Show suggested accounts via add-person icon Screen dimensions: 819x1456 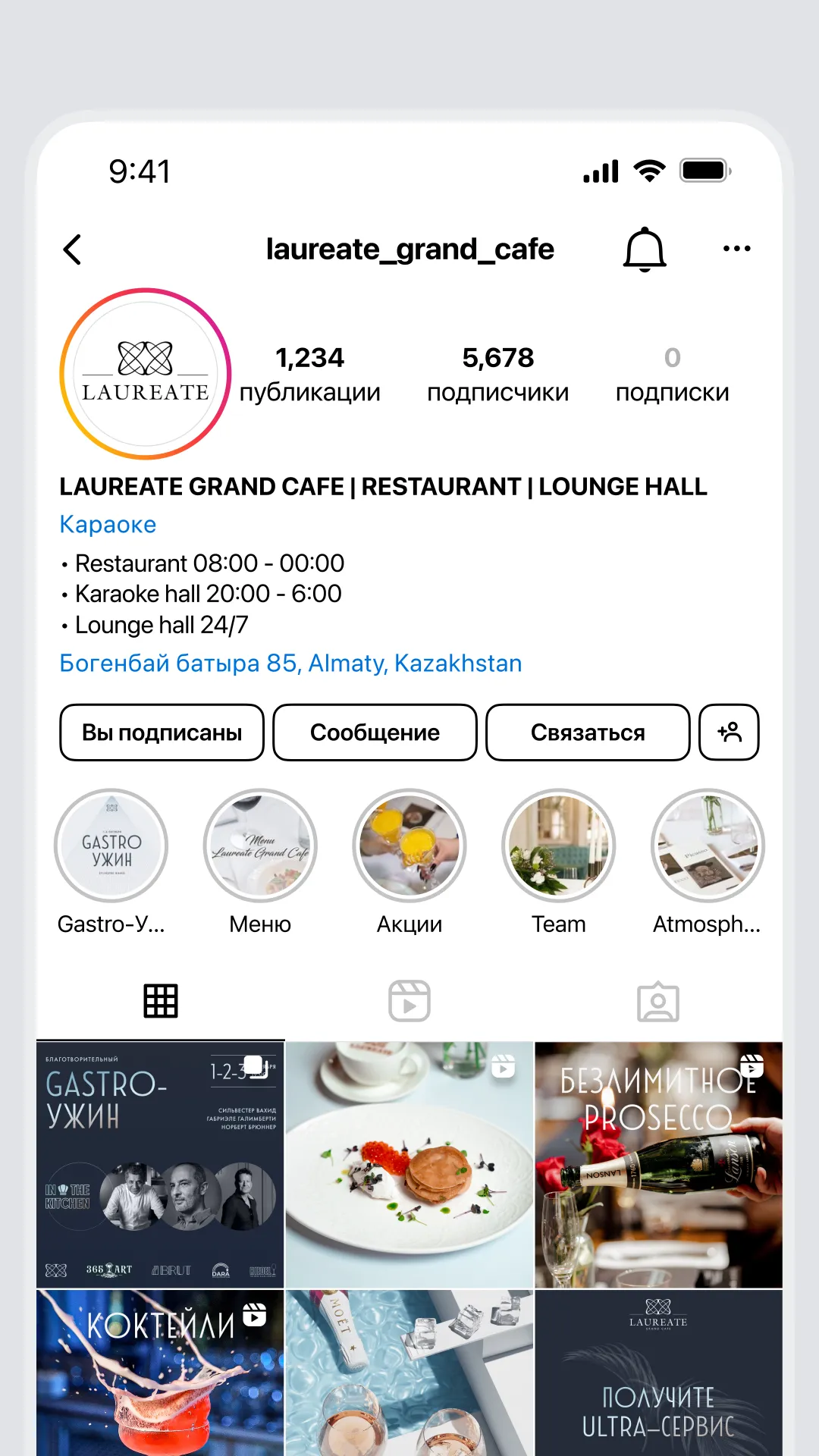(x=729, y=733)
